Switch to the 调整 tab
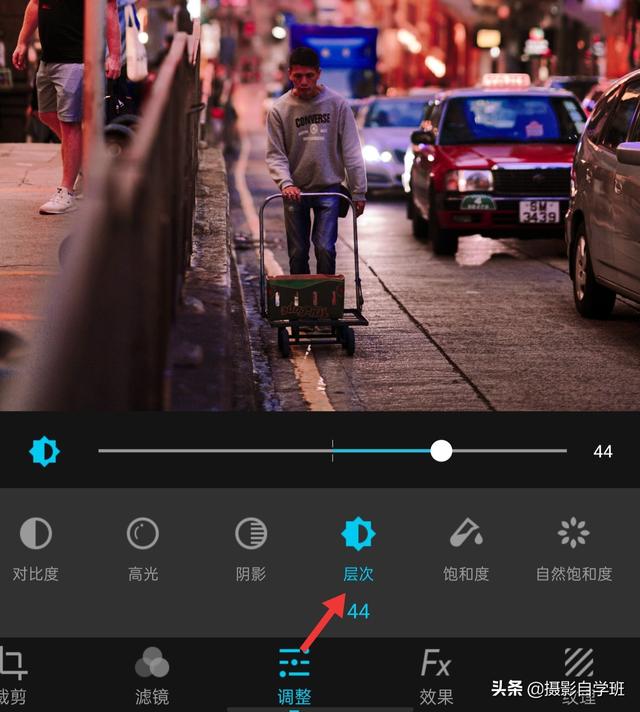The width and height of the screenshot is (640, 712). [x=294, y=675]
